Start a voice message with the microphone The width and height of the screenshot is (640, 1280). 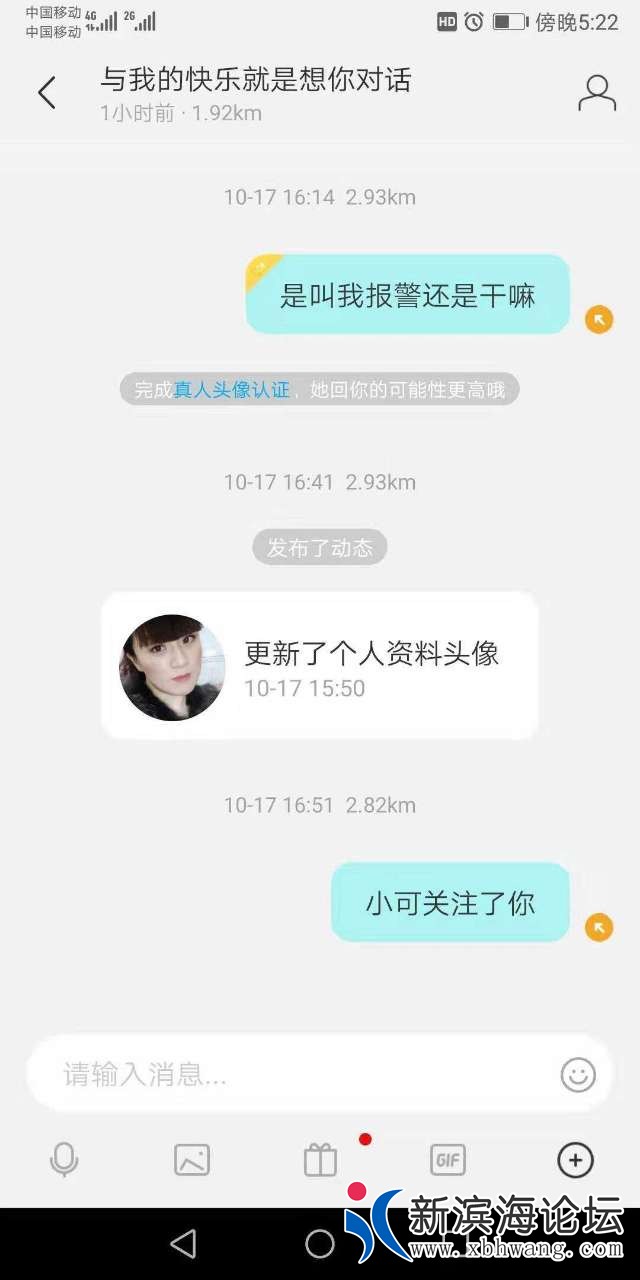point(64,1160)
